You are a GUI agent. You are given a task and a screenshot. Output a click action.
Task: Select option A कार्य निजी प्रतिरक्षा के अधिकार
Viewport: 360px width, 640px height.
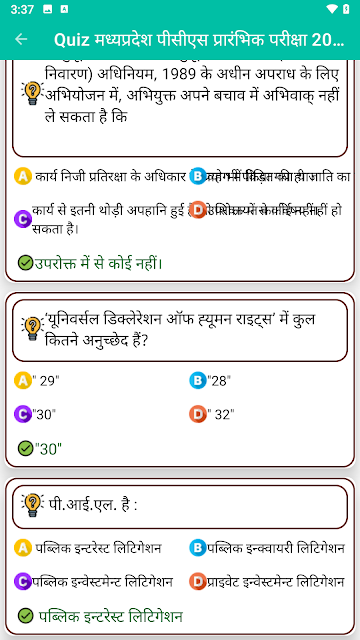click(x=101, y=177)
